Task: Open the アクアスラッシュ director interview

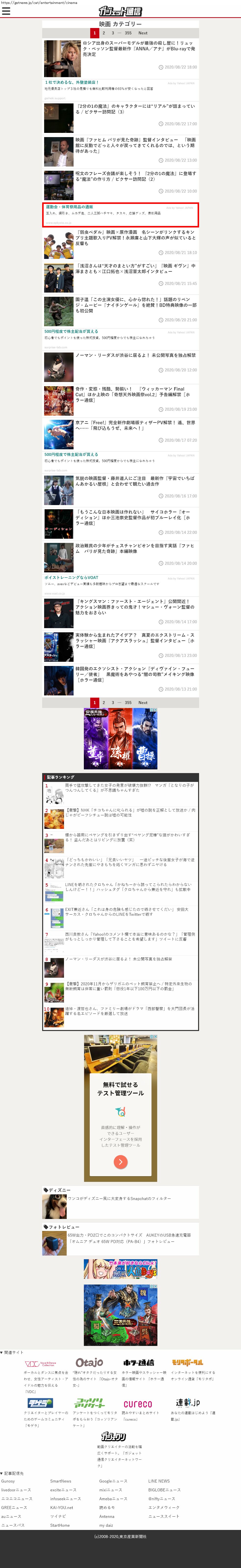Action: (135, 638)
